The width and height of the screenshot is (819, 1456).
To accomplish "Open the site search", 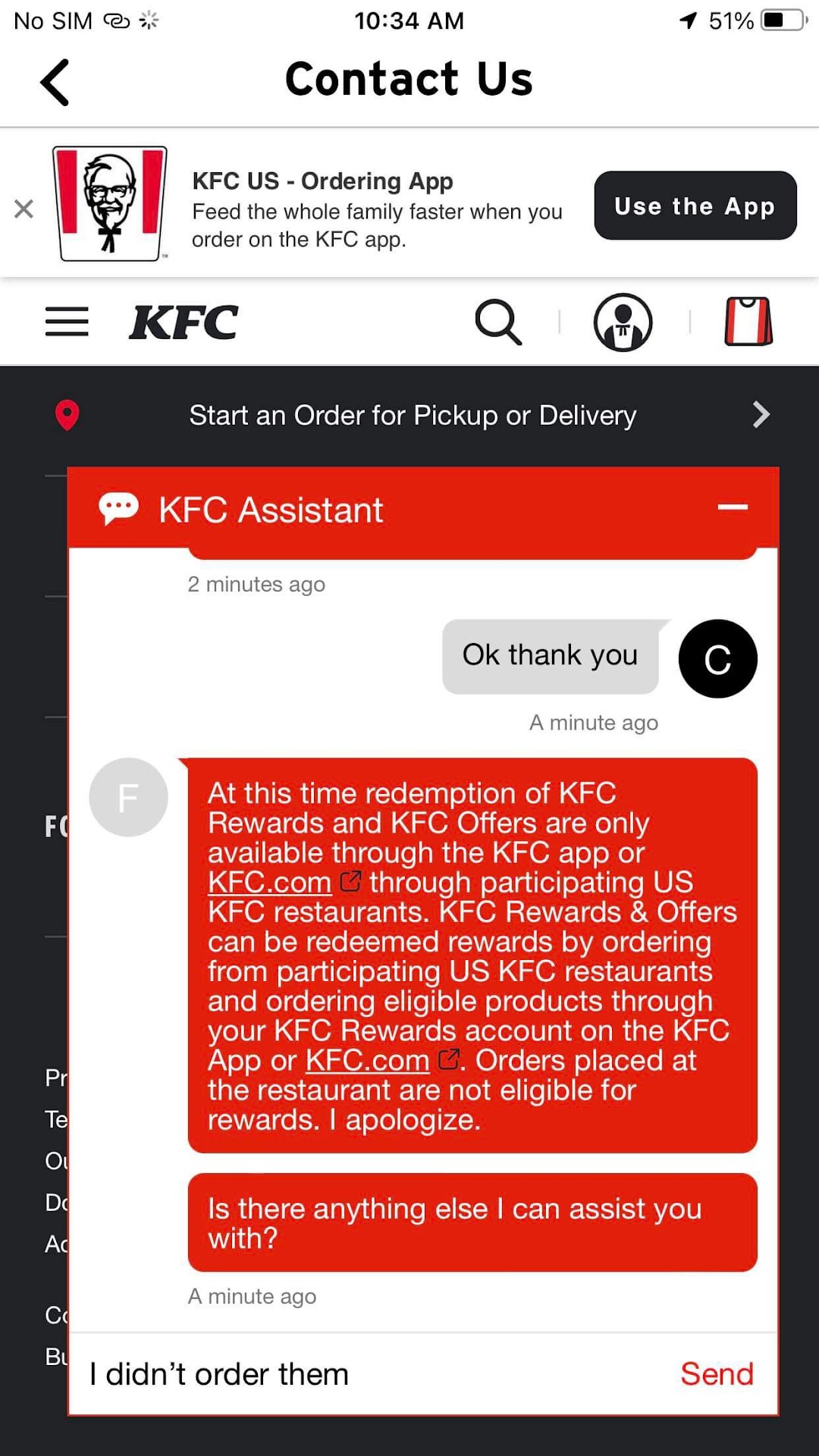I will pyautogui.click(x=497, y=322).
